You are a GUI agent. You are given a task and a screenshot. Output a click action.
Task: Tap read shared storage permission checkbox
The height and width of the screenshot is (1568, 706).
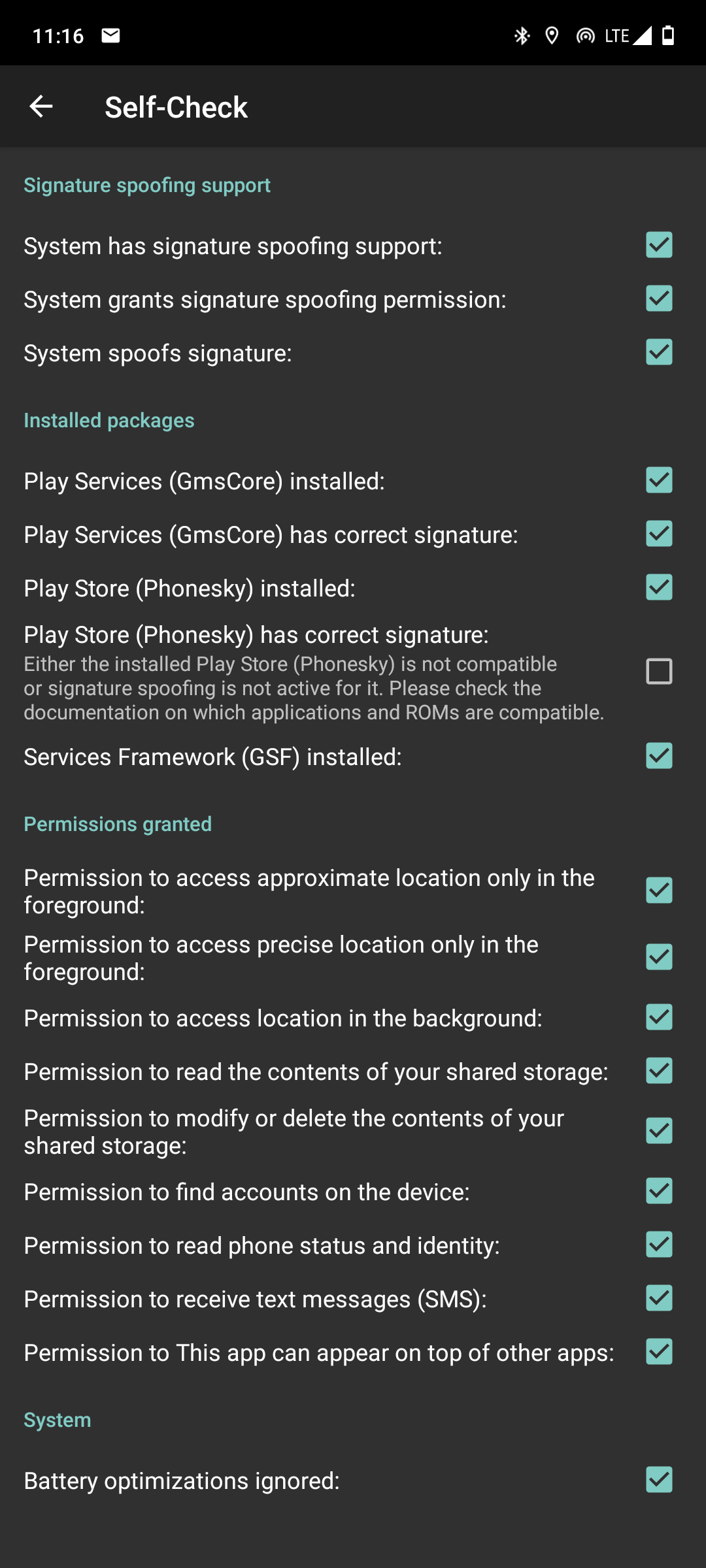point(659,1071)
